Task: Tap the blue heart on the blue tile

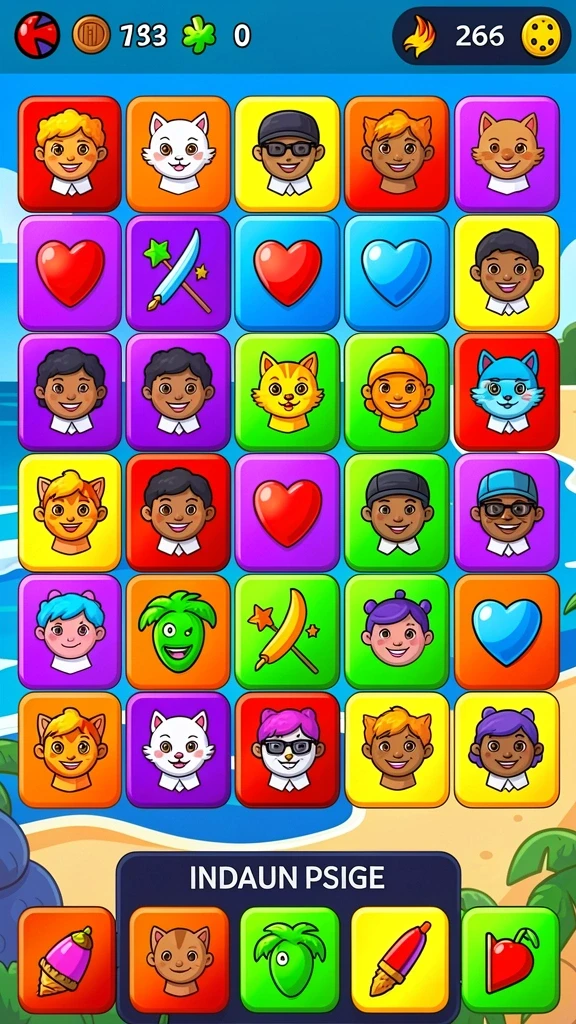Action: click(396, 273)
